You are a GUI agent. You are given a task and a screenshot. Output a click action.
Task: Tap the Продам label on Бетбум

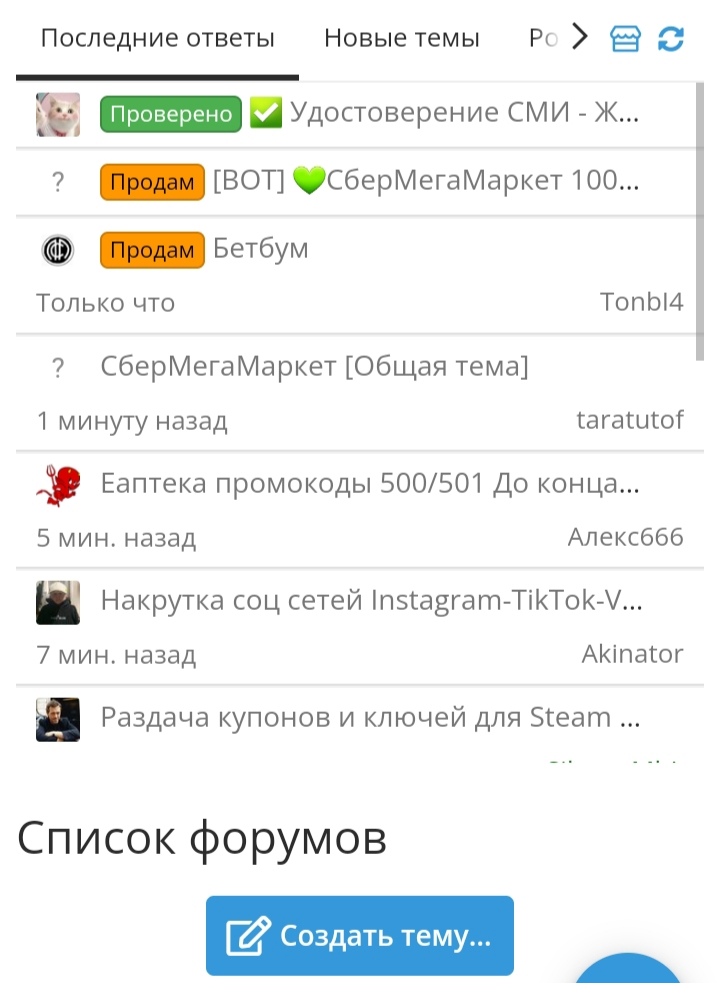click(x=152, y=250)
